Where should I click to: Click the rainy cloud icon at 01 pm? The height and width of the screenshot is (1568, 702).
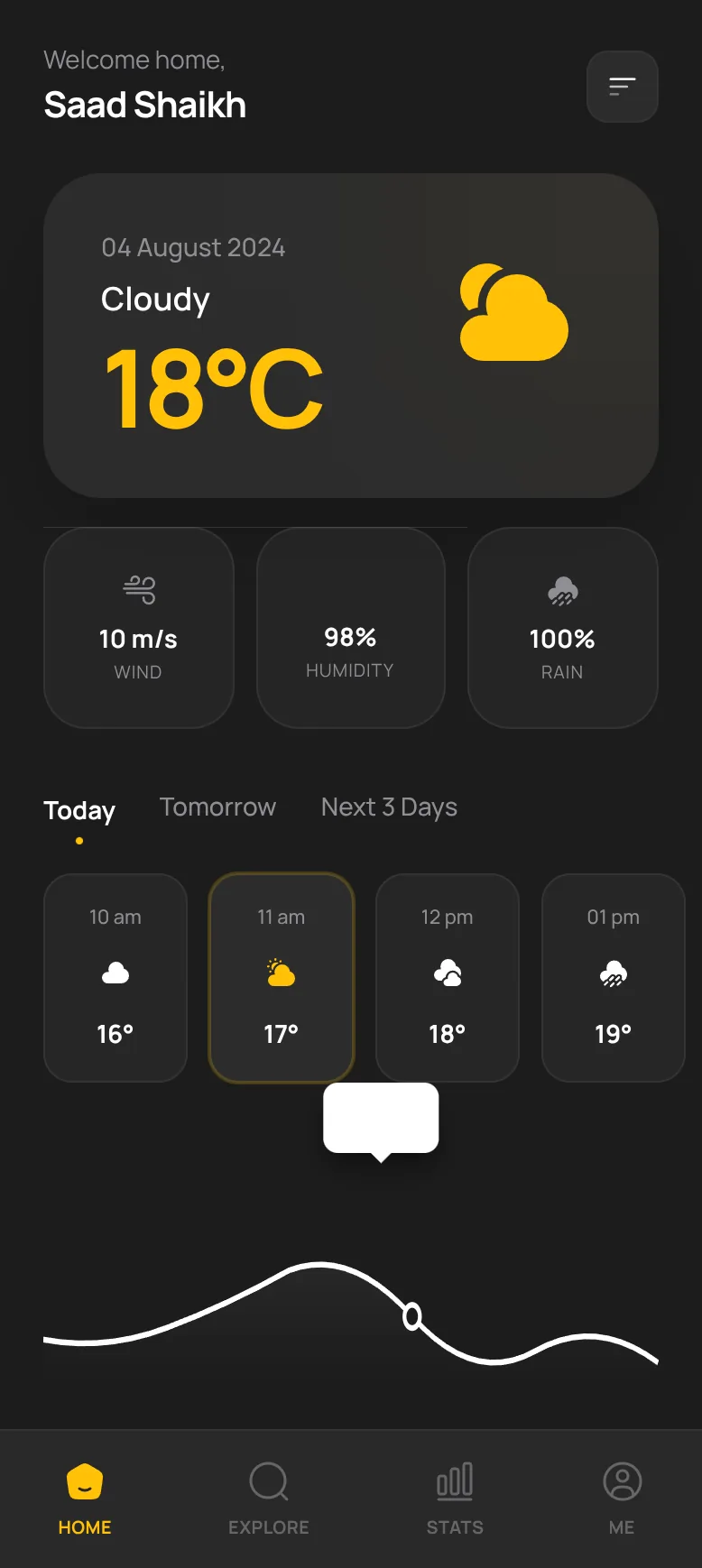613,974
